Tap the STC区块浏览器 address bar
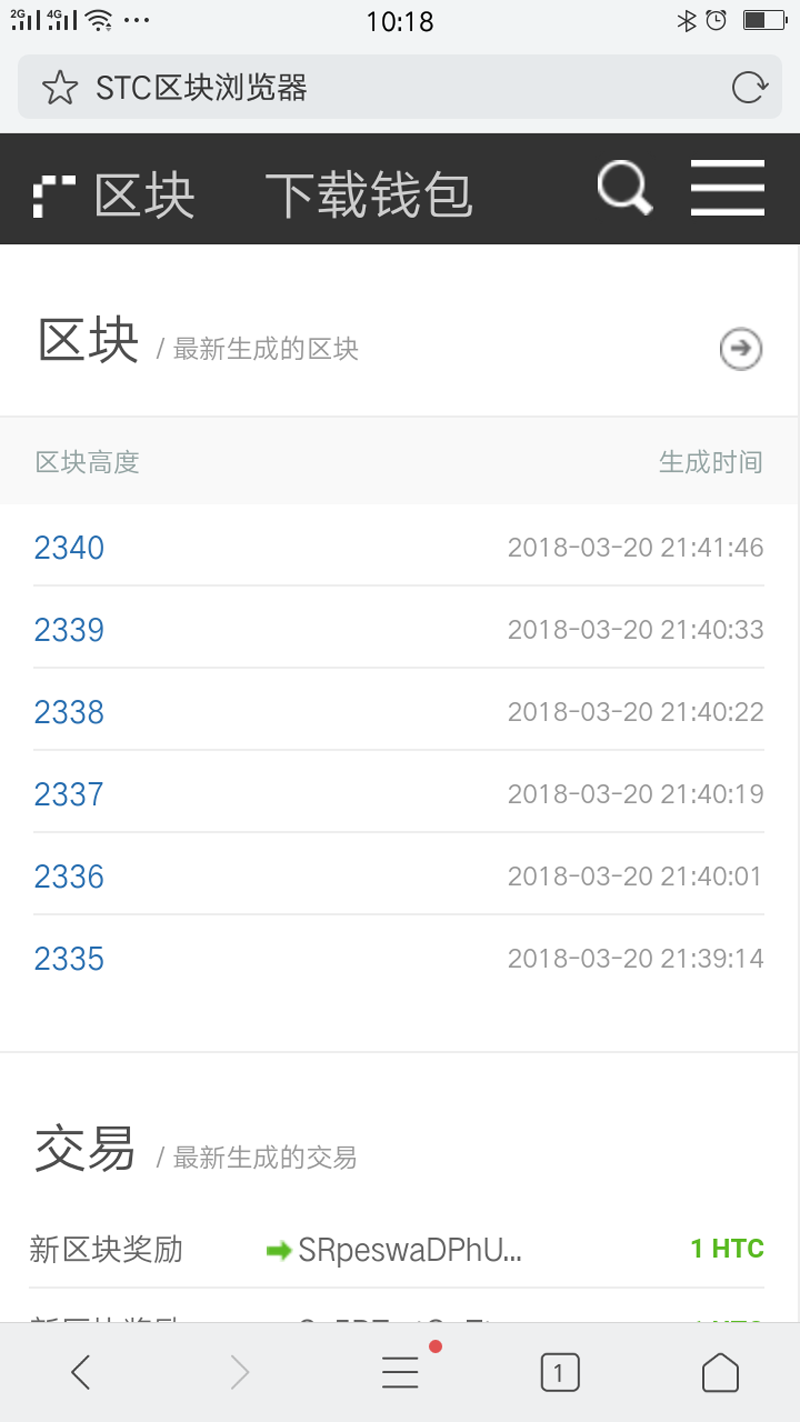Image resolution: width=800 pixels, height=1422 pixels. click(400, 87)
